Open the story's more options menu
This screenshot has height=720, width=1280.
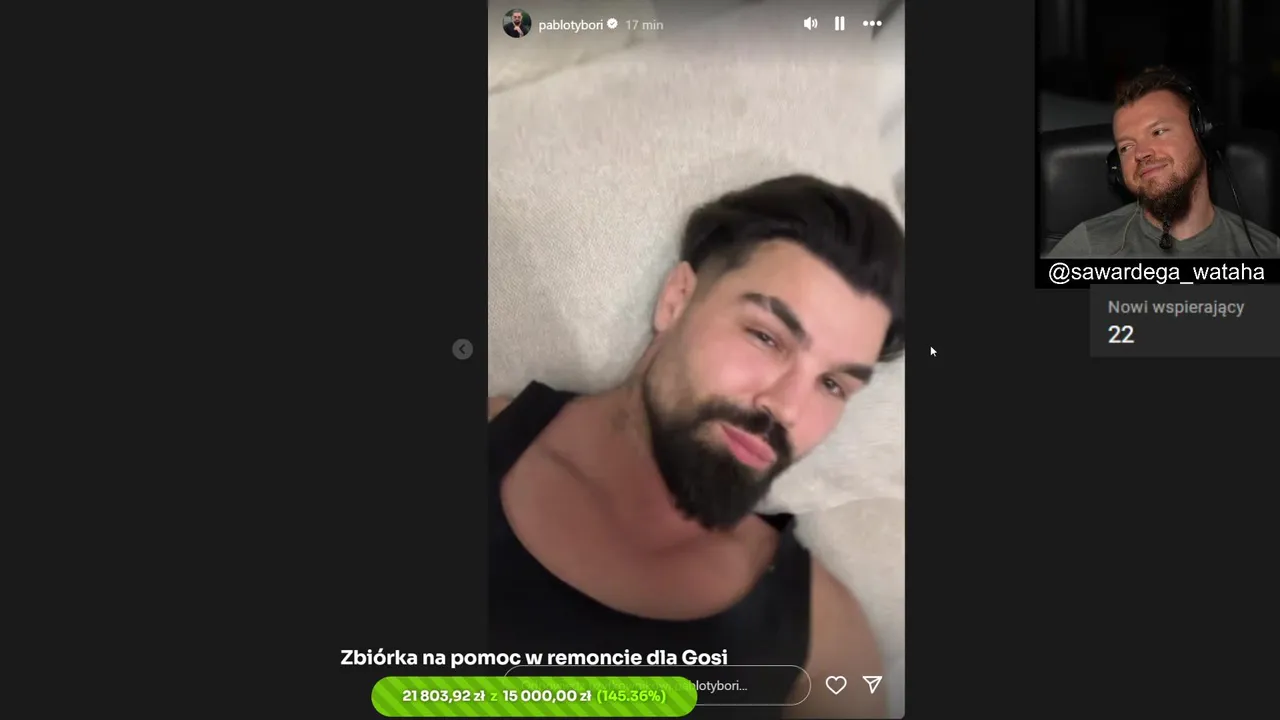[x=872, y=24]
